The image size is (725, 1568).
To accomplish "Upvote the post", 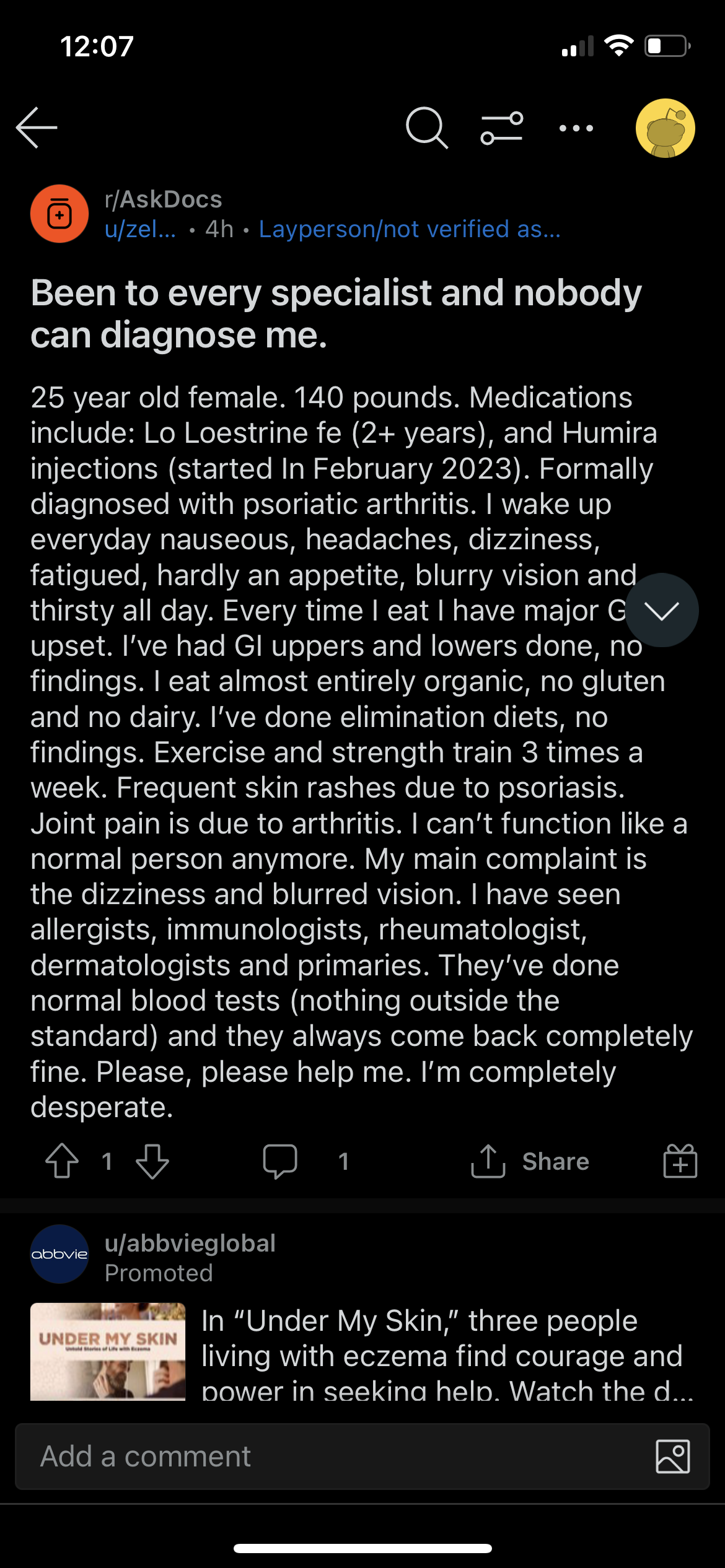I will (x=62, y=1161).
